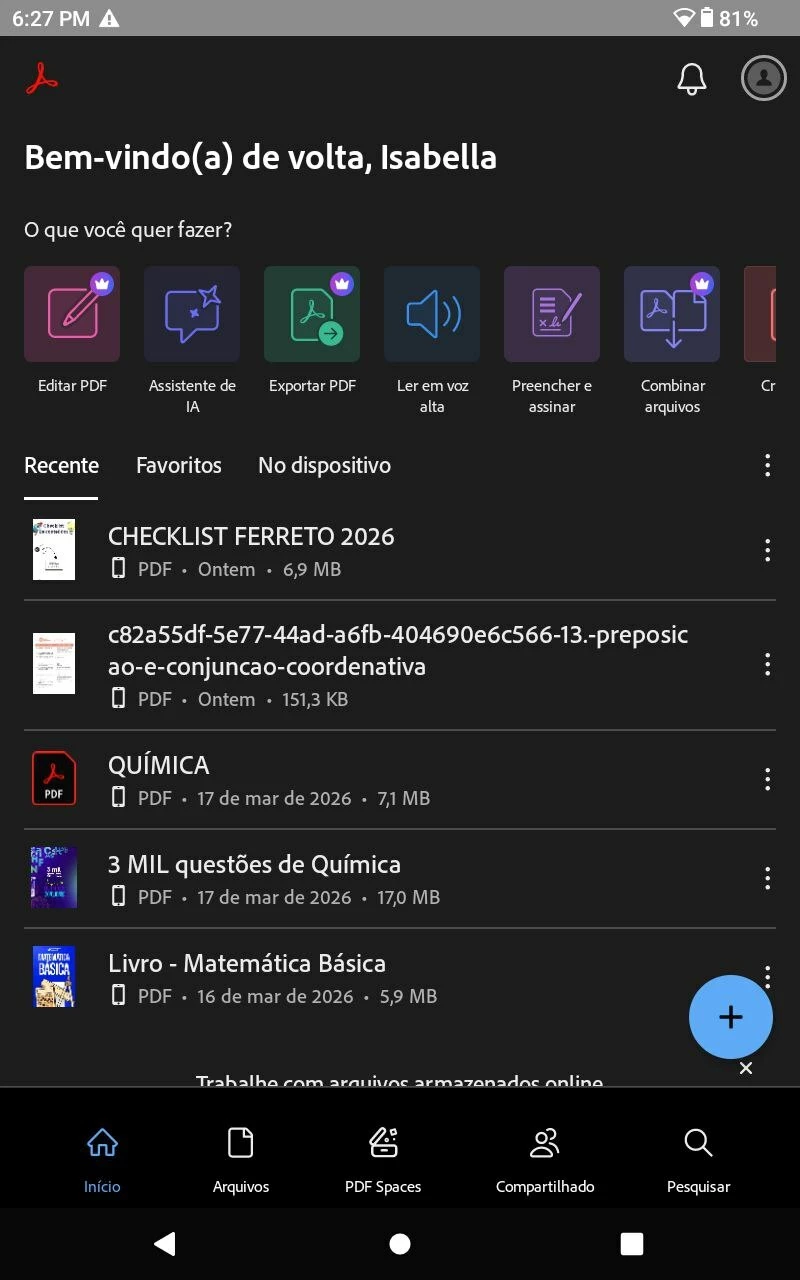The height and width of the screenshot is (1280, 800).
Task: Show options for the preposicao-e-conjuncao-coordenativa file
Action: point(767,665)
